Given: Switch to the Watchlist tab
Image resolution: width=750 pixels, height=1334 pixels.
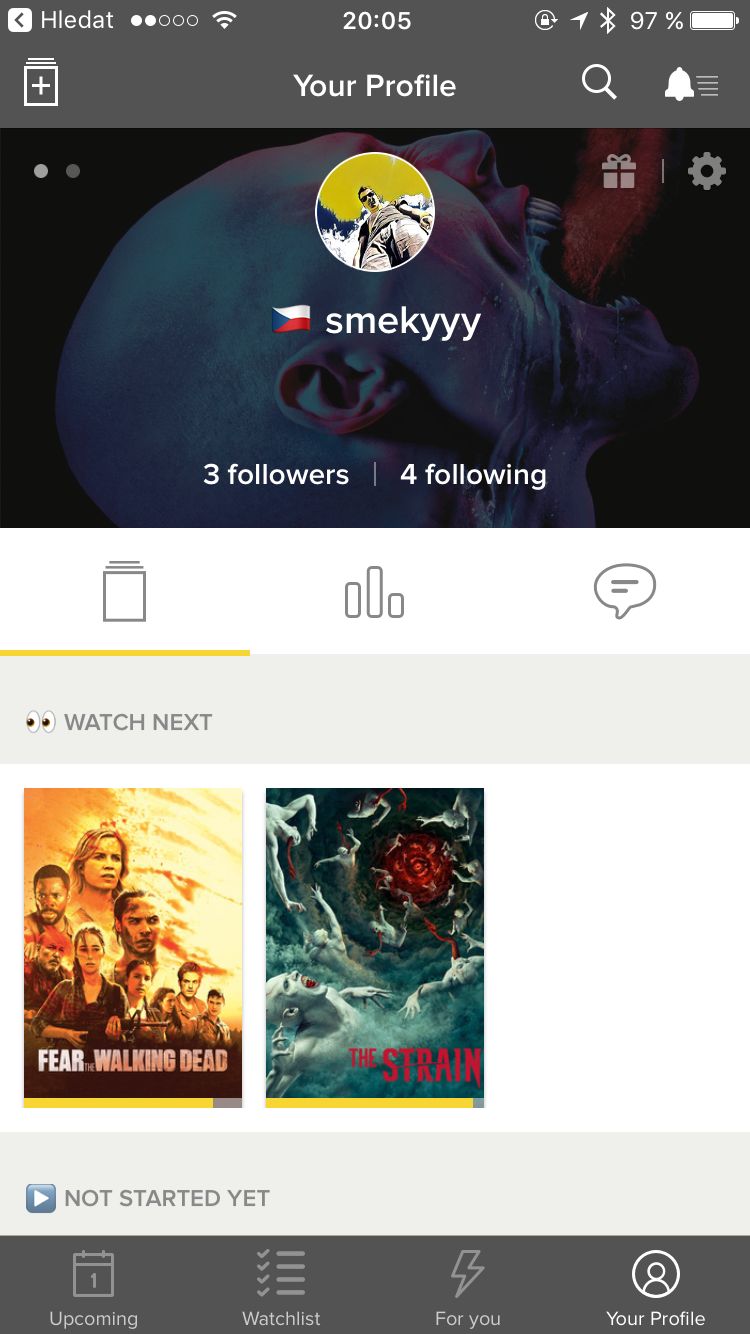Looking at the screenshot, I should coord(281,1288).
